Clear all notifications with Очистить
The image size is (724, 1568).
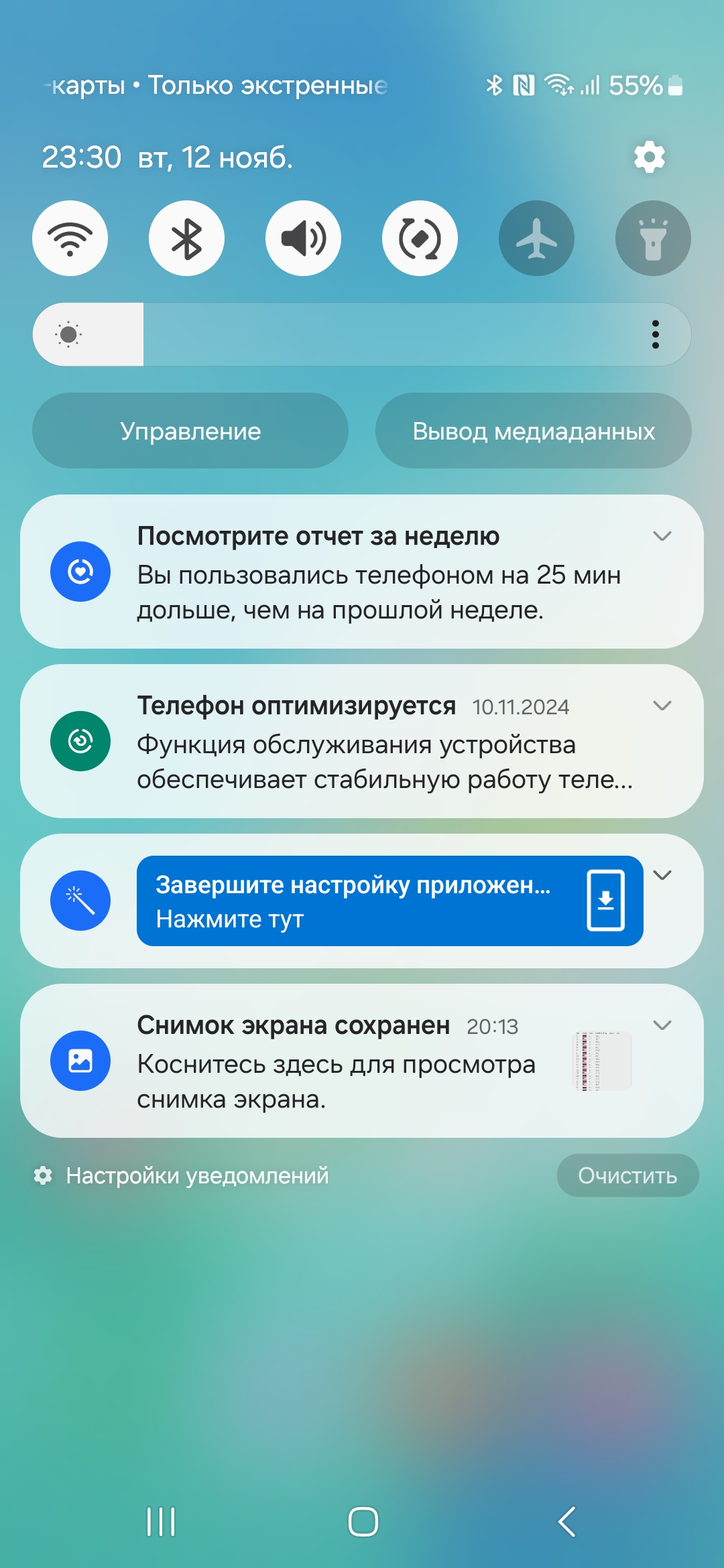coord(627,1175)
